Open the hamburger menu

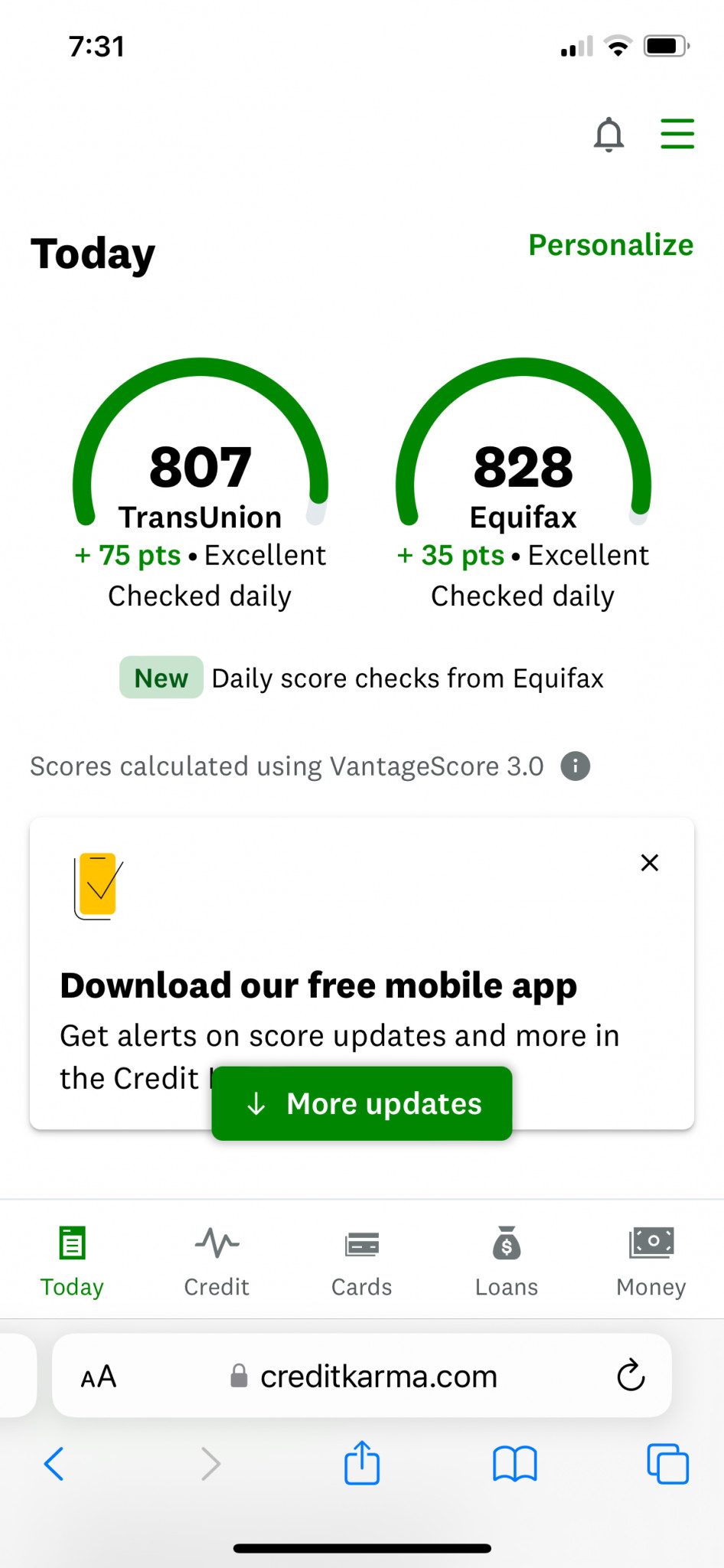(677, 133)
